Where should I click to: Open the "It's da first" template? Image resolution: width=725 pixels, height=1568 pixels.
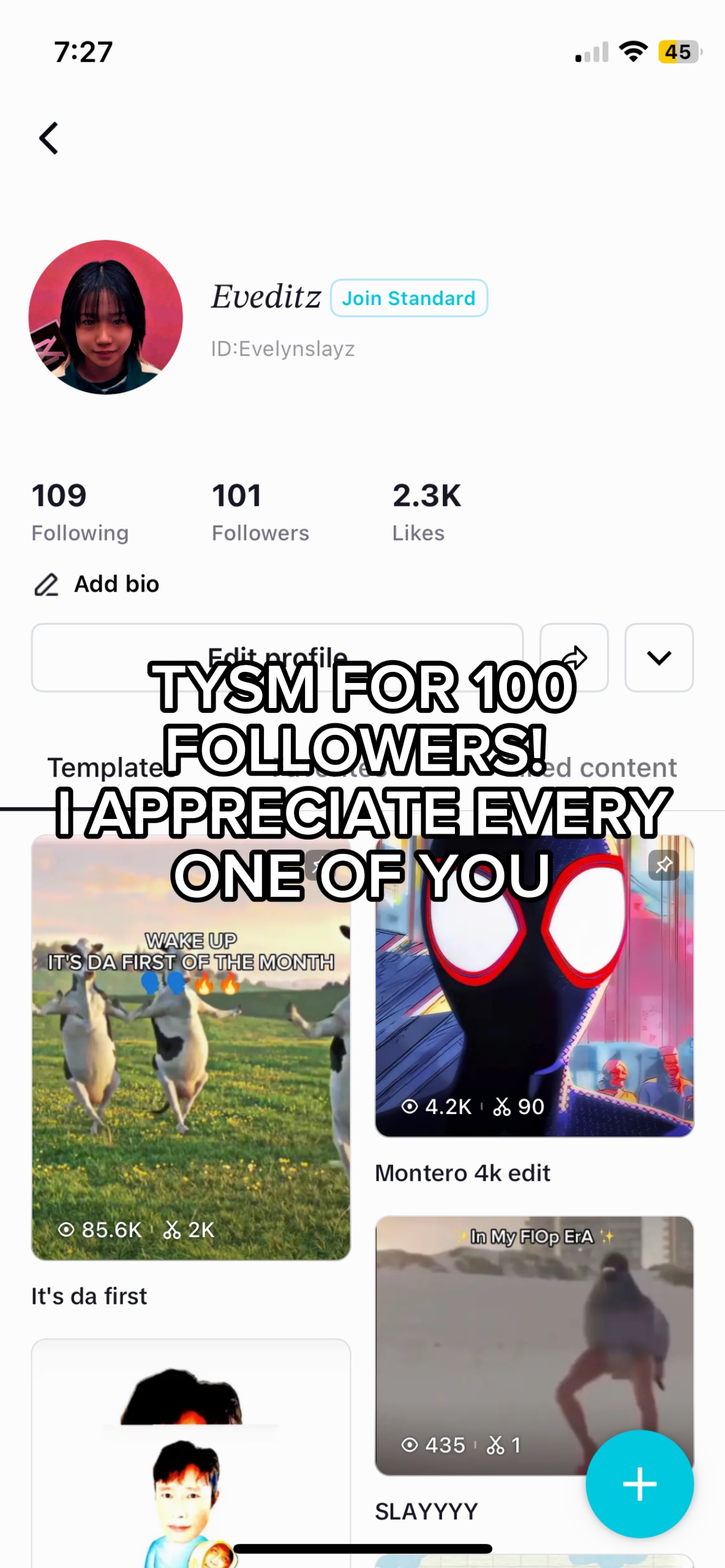(x=191, y=1047)
